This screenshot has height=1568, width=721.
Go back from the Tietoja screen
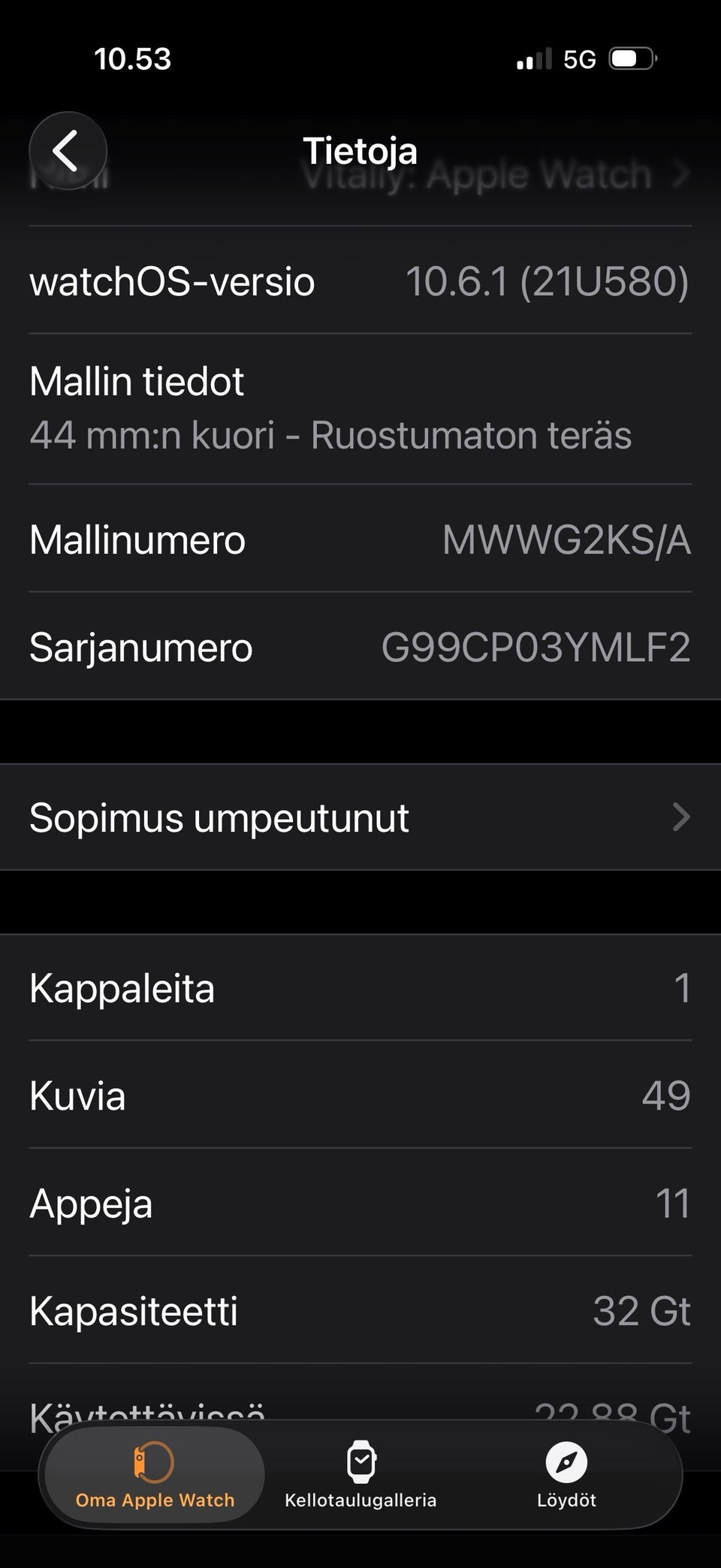click(67, 151)
